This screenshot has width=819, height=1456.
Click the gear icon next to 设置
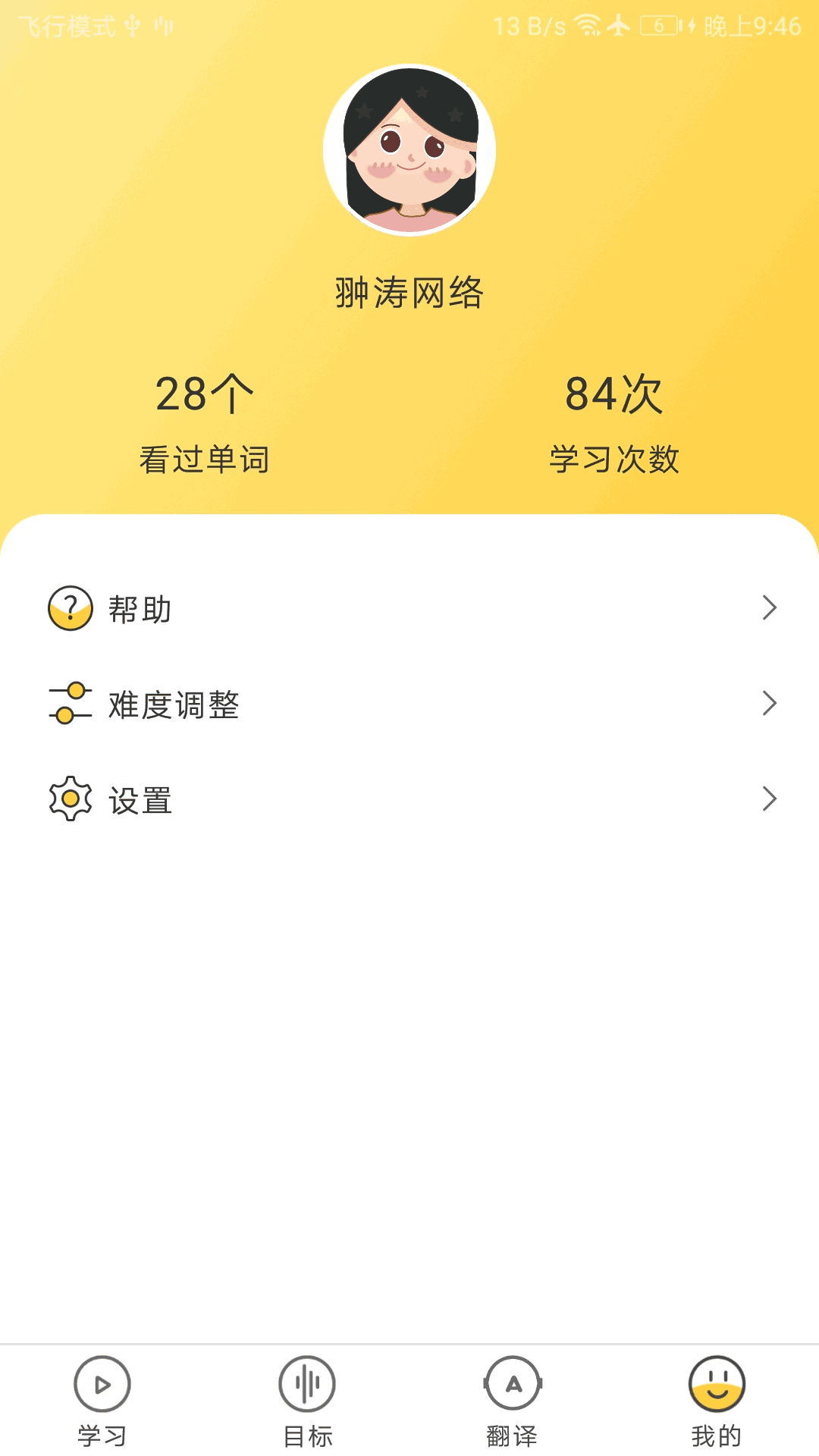click(x=70, y=799)
